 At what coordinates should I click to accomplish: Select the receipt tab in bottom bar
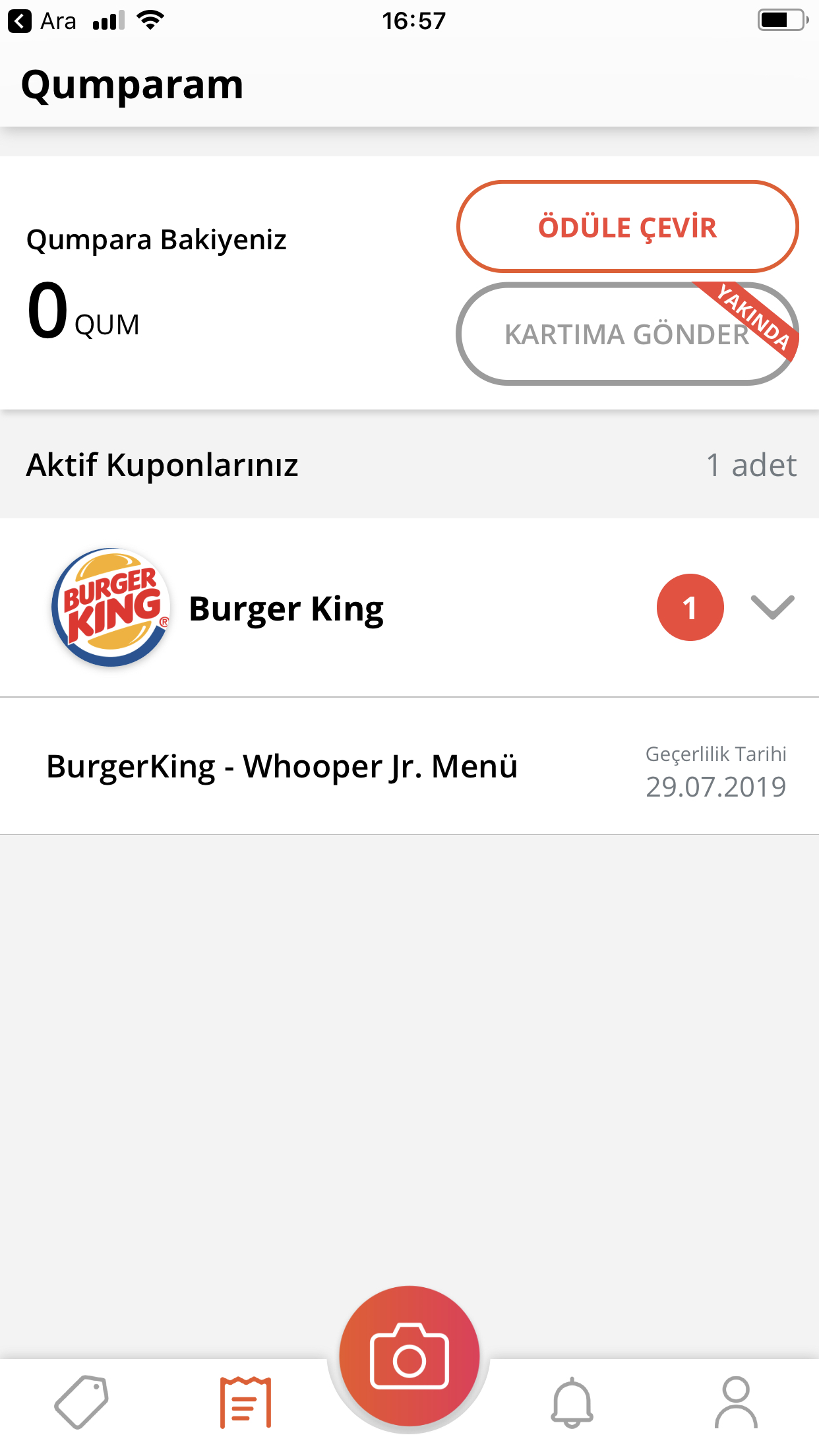[x=245, y=1402]
